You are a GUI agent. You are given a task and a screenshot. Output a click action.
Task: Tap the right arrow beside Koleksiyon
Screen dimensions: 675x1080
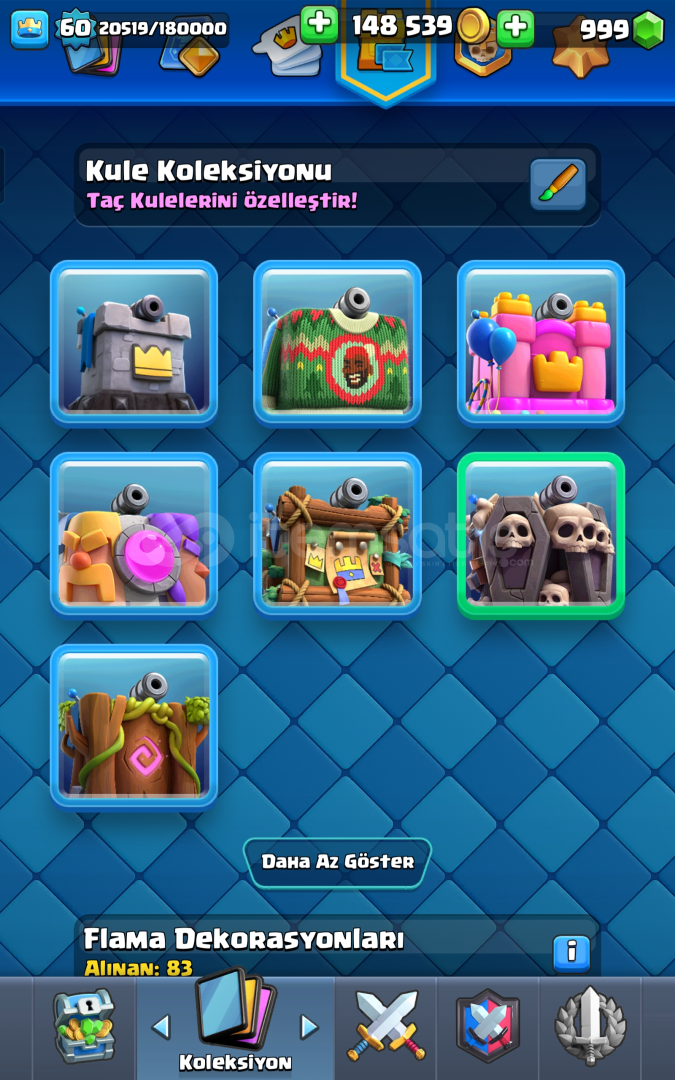[309, 1026]
